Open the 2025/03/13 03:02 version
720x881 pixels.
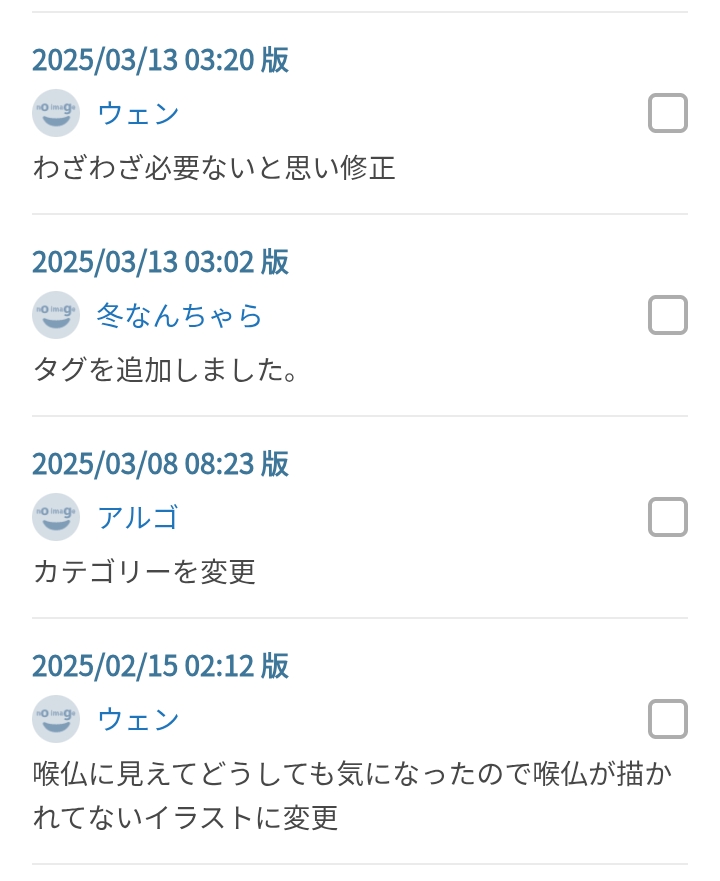click(160, 262)
